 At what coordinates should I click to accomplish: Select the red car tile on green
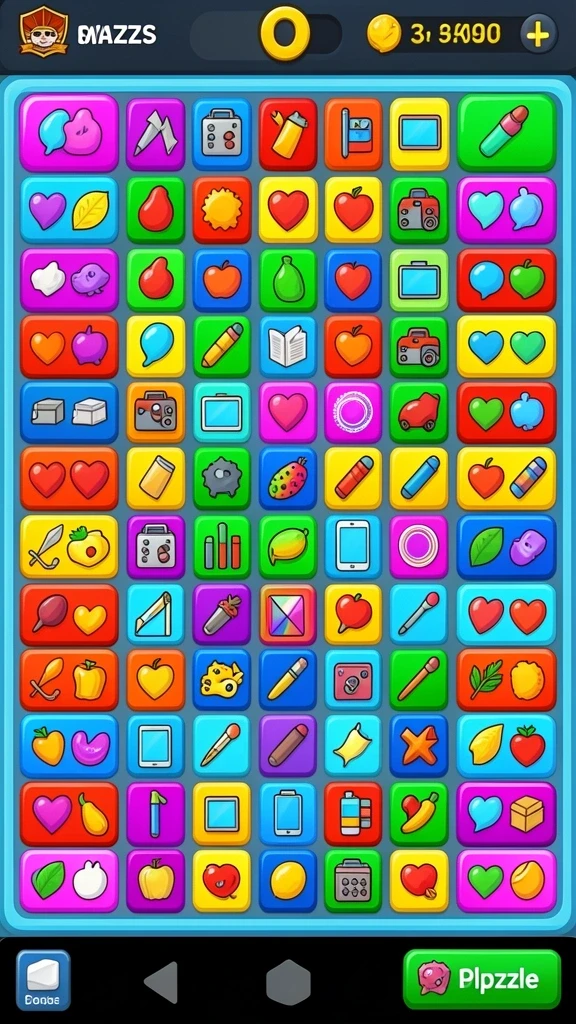click(419, 413)
